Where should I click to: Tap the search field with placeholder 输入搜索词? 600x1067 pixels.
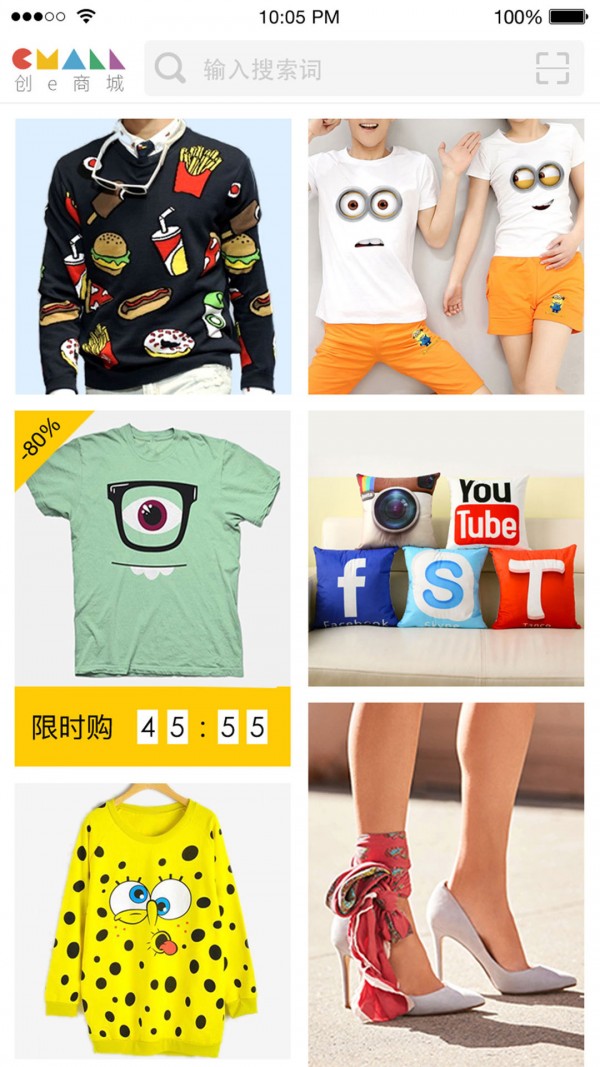pyautogui.click(x=340, y=69)
